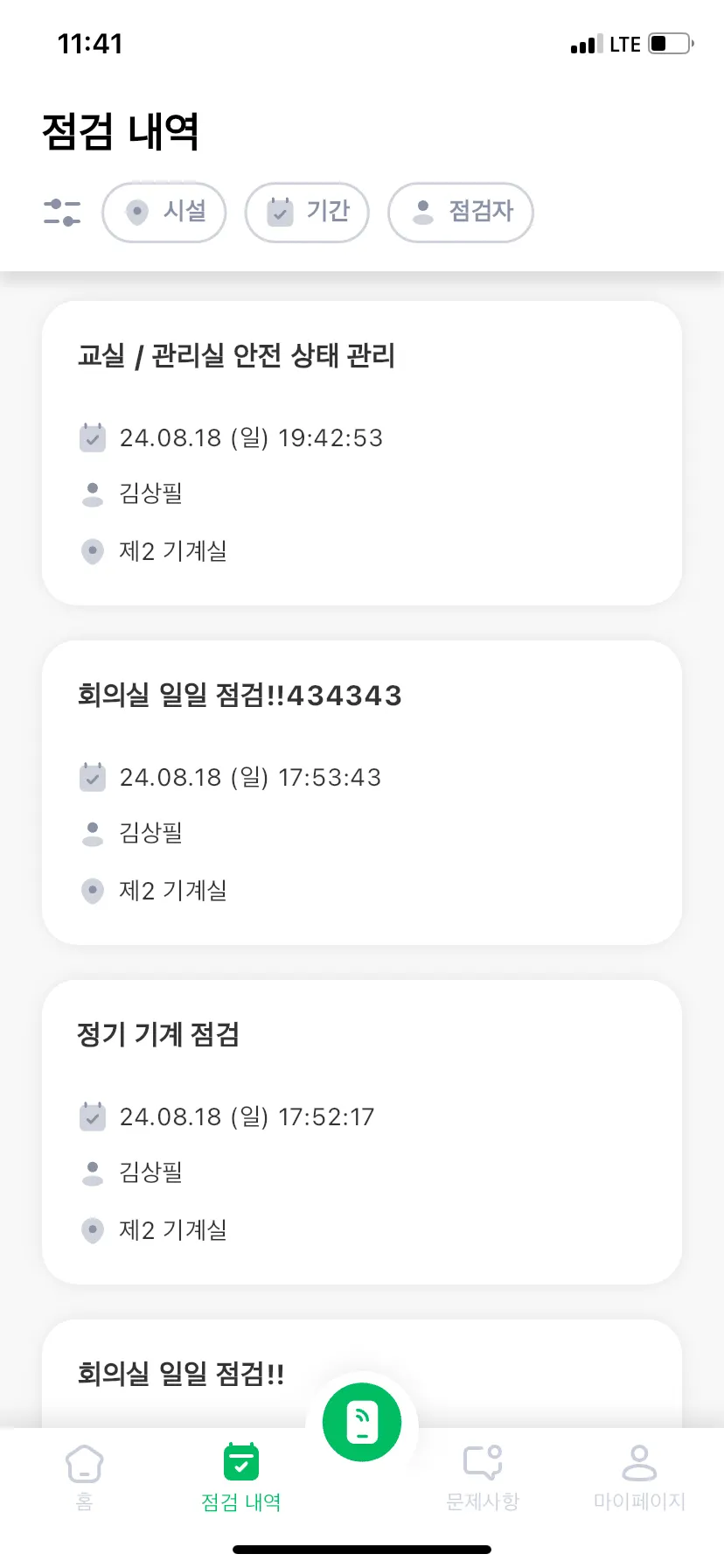Filter inspections by 시설 chip
The image size is (724, 1568).
[x=164, y=212]
